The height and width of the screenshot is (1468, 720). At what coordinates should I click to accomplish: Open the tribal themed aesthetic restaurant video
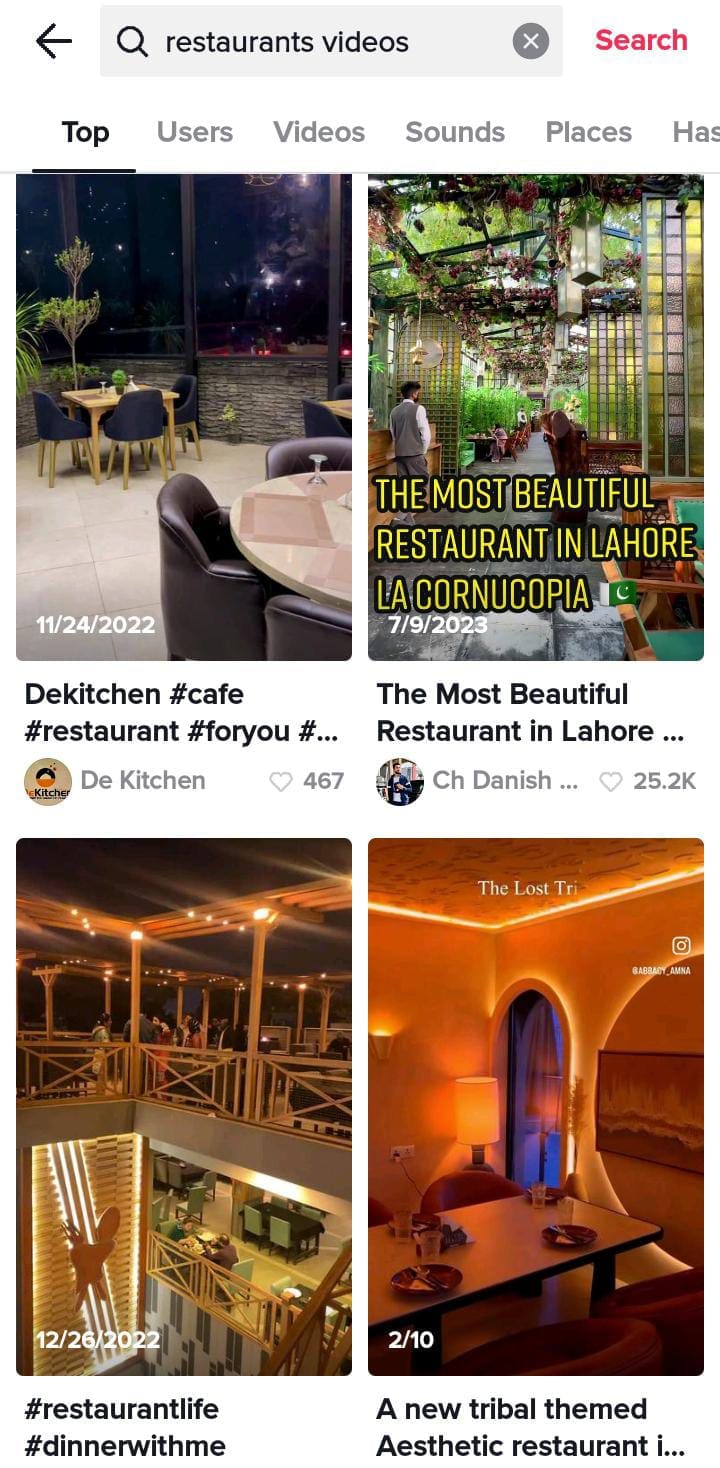coord(536,1105)
